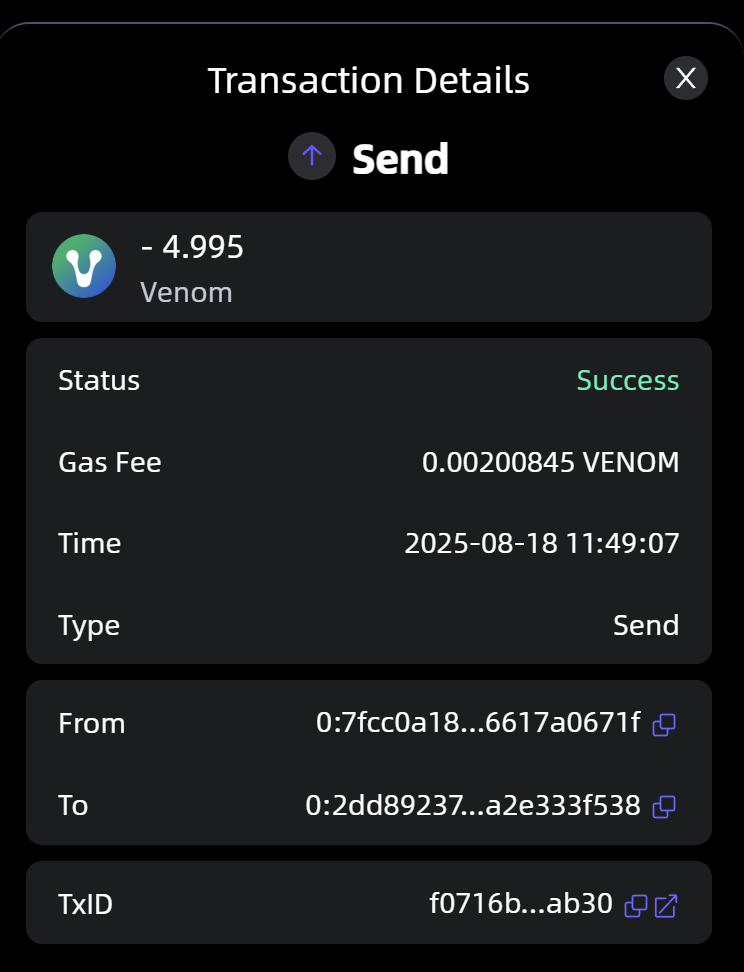Copy the To address
The height and width of the screenshot is (972, 744).
tap(664, 806)
